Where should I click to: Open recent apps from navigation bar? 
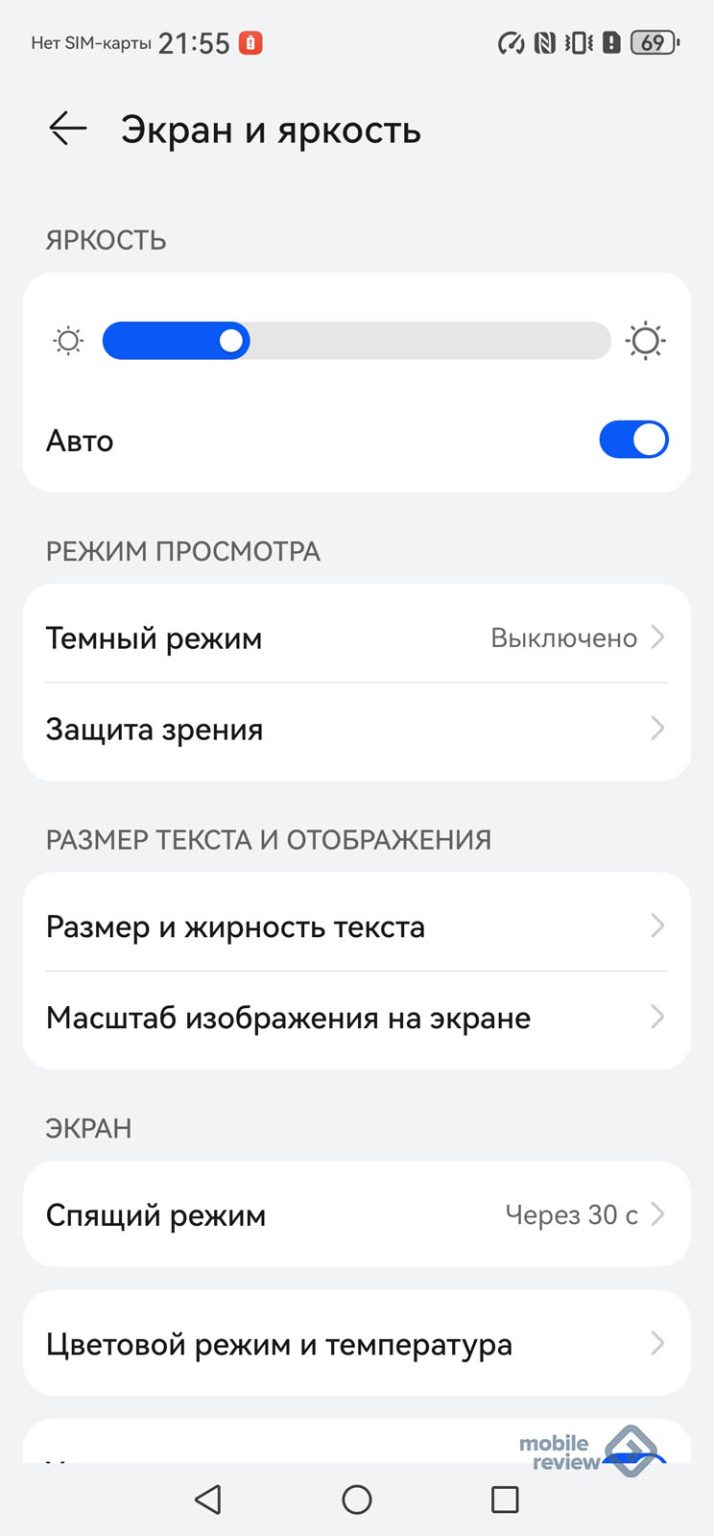coord(505,1499)
